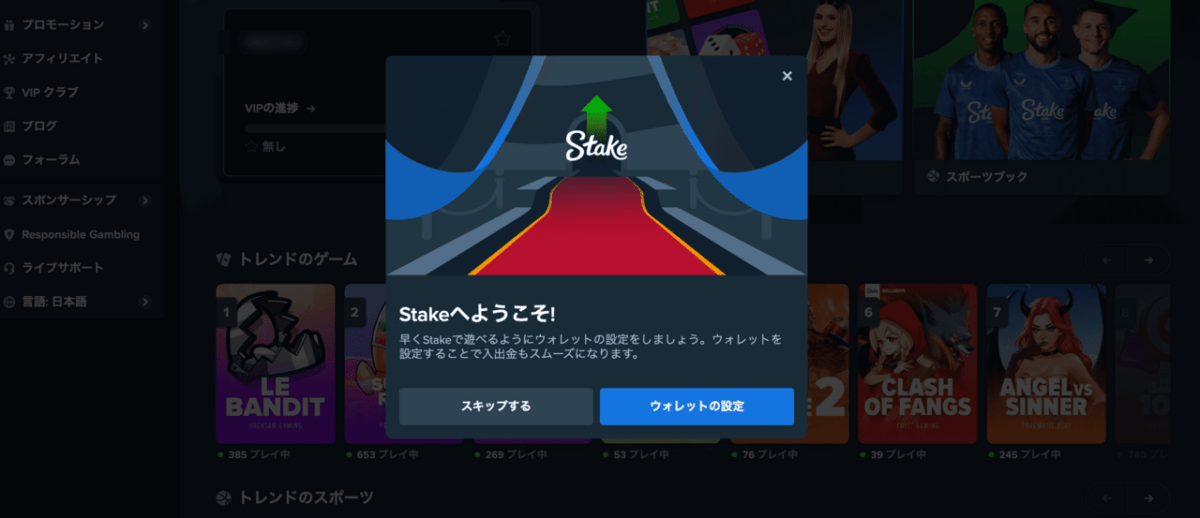Open ブログ from the sidebar
The height and width of the screenshot is (518, 1200).
coord(39,126)
